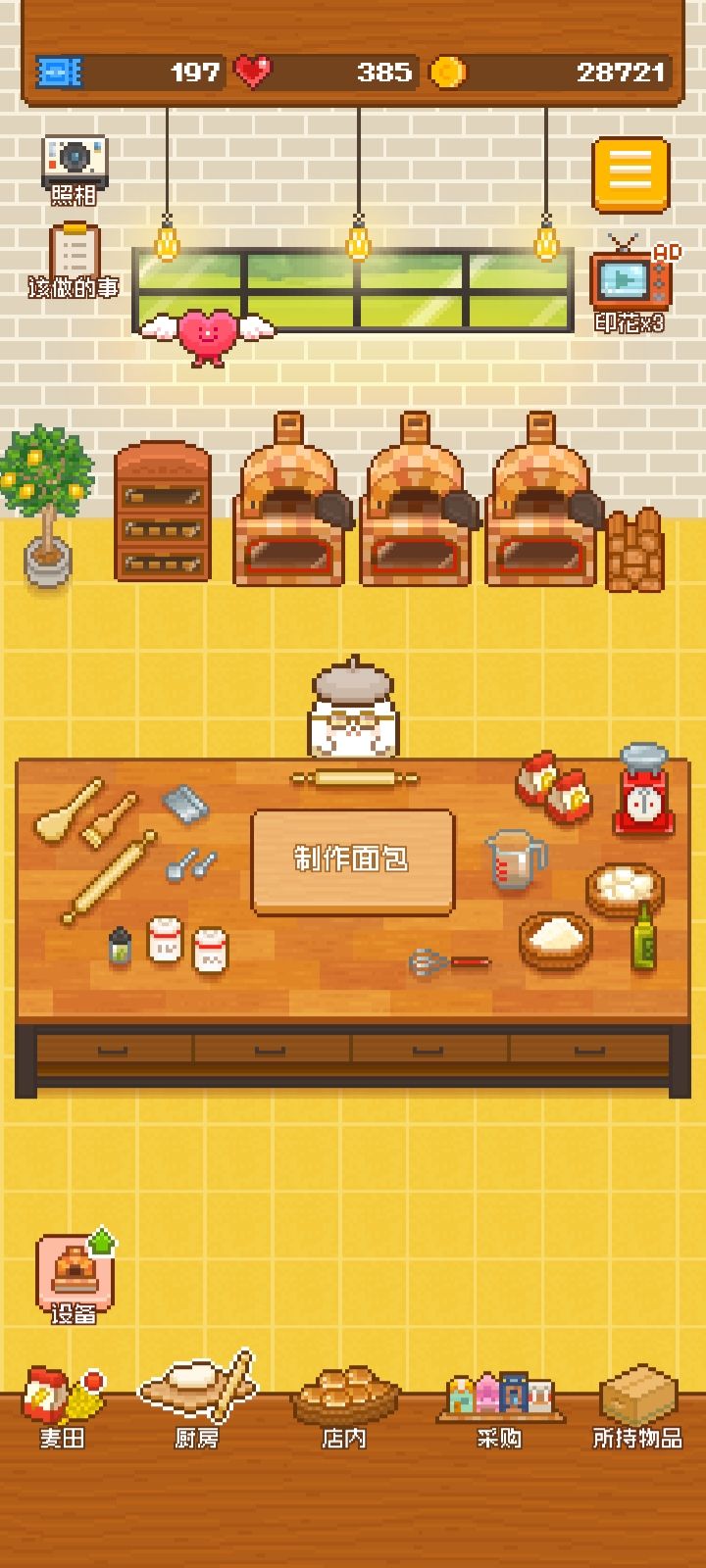706x1568 pixels.
Task: Switch to the 店内 shop tab
Action: point(345,1406)
